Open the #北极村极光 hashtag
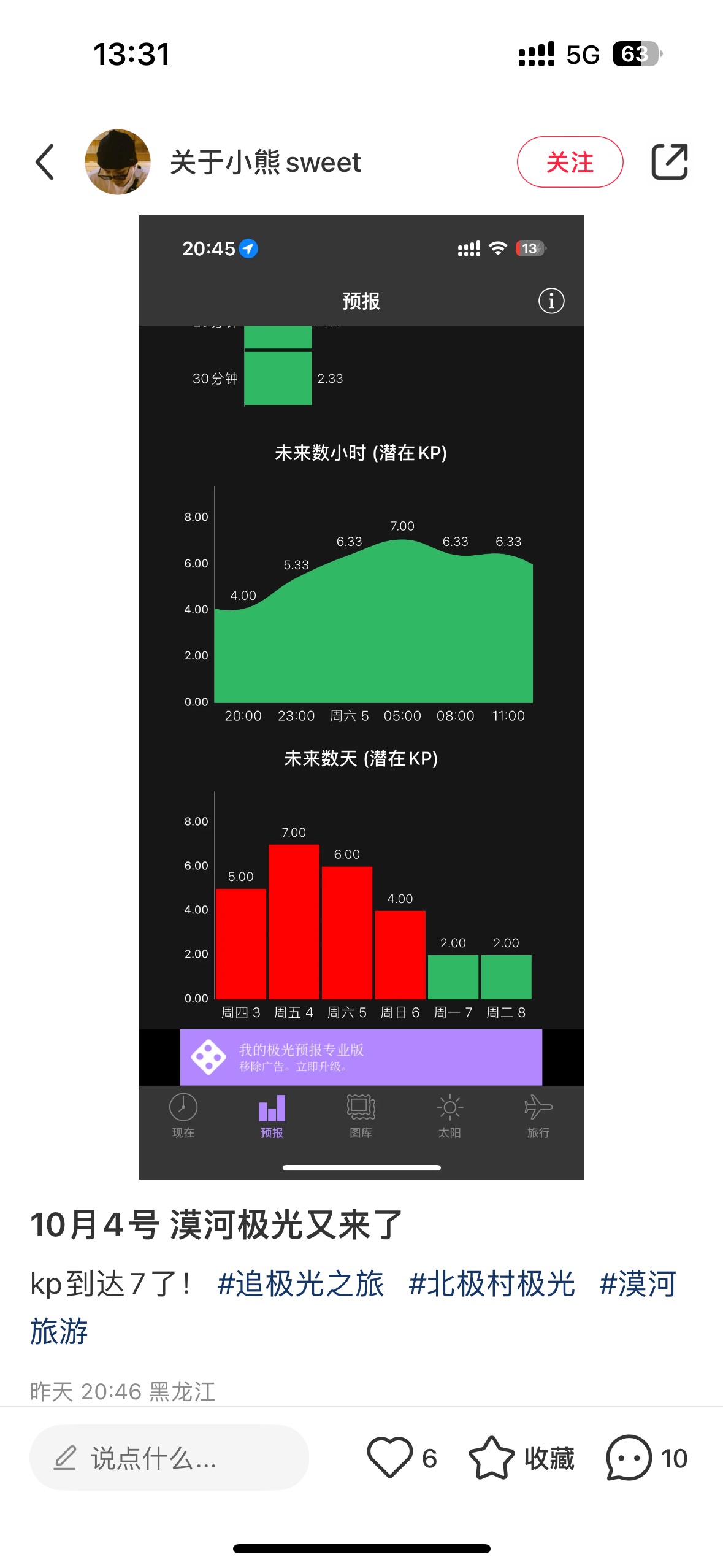723x1568 pixels. [492, 1283]
